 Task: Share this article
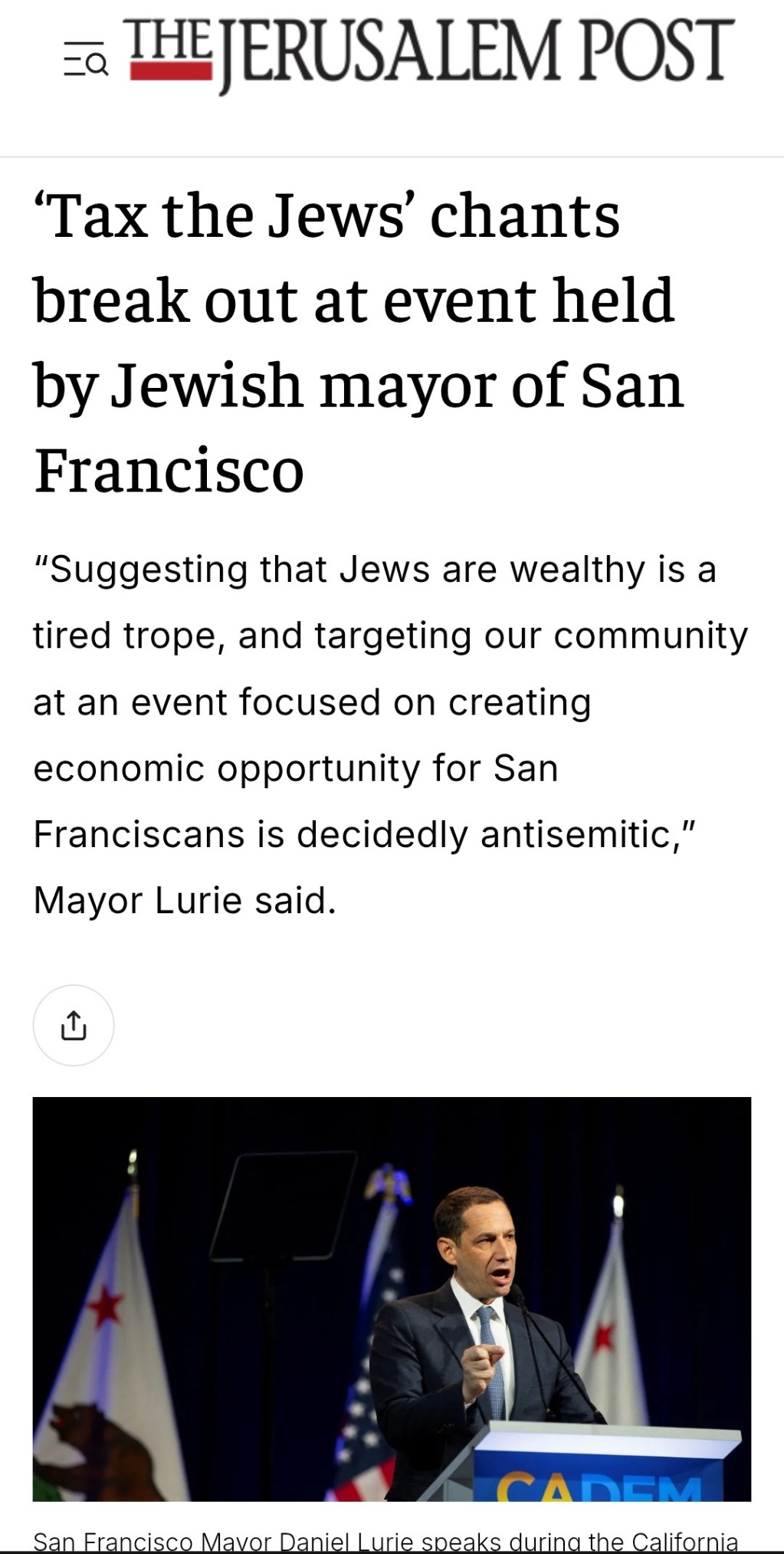(74, 1025)
